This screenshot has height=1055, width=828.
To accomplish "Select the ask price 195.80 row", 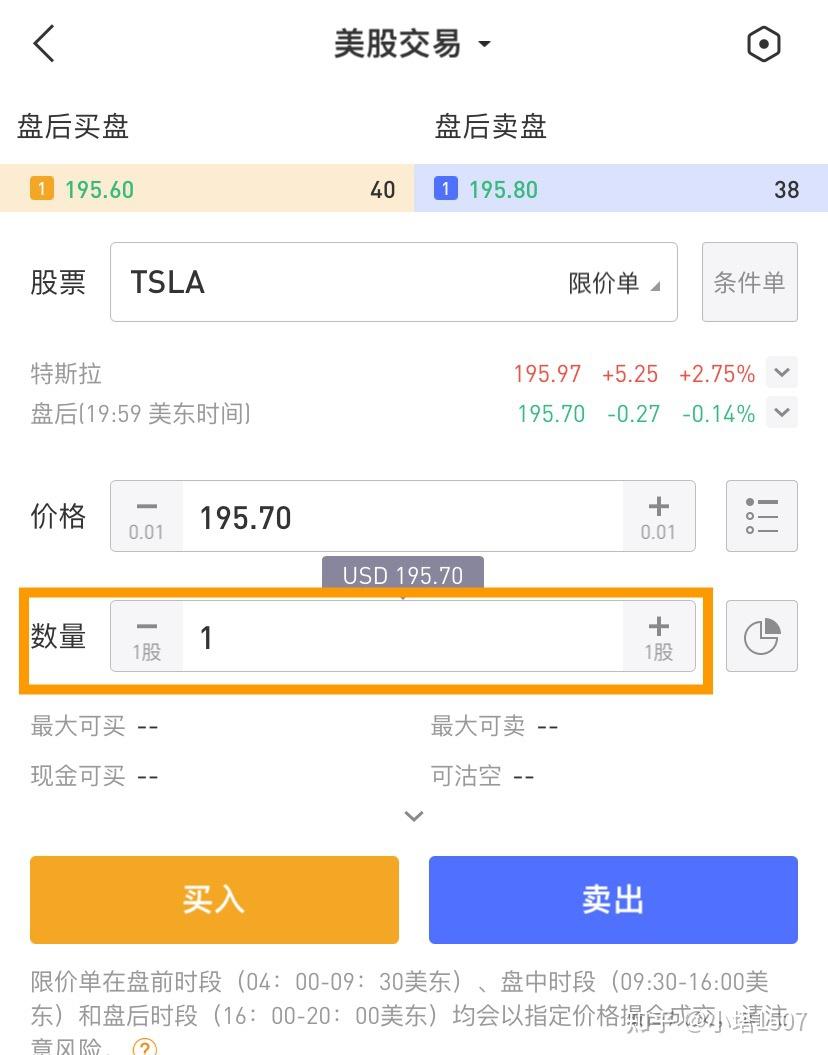I will point(620,189).
